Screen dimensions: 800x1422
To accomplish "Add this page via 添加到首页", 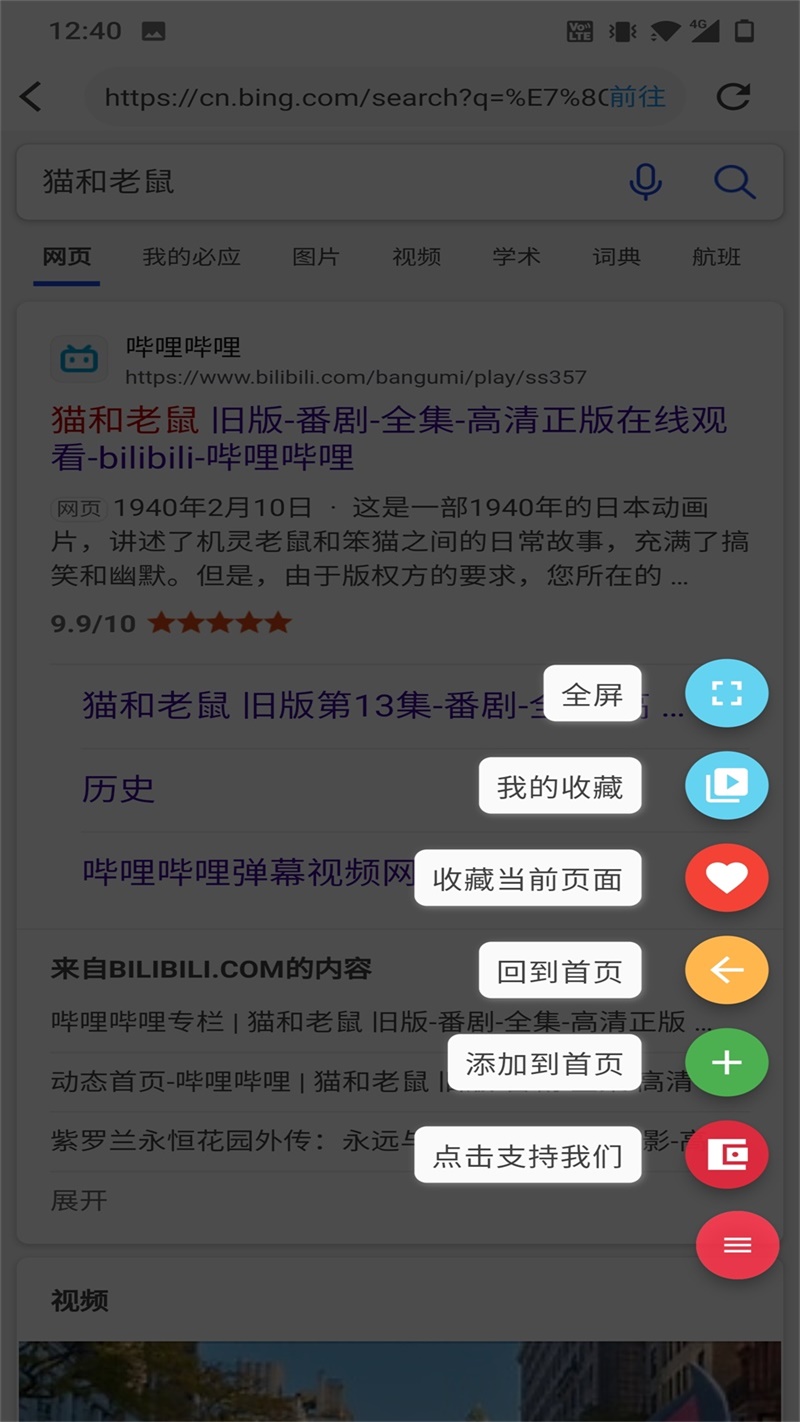I will click(727, 1062).
